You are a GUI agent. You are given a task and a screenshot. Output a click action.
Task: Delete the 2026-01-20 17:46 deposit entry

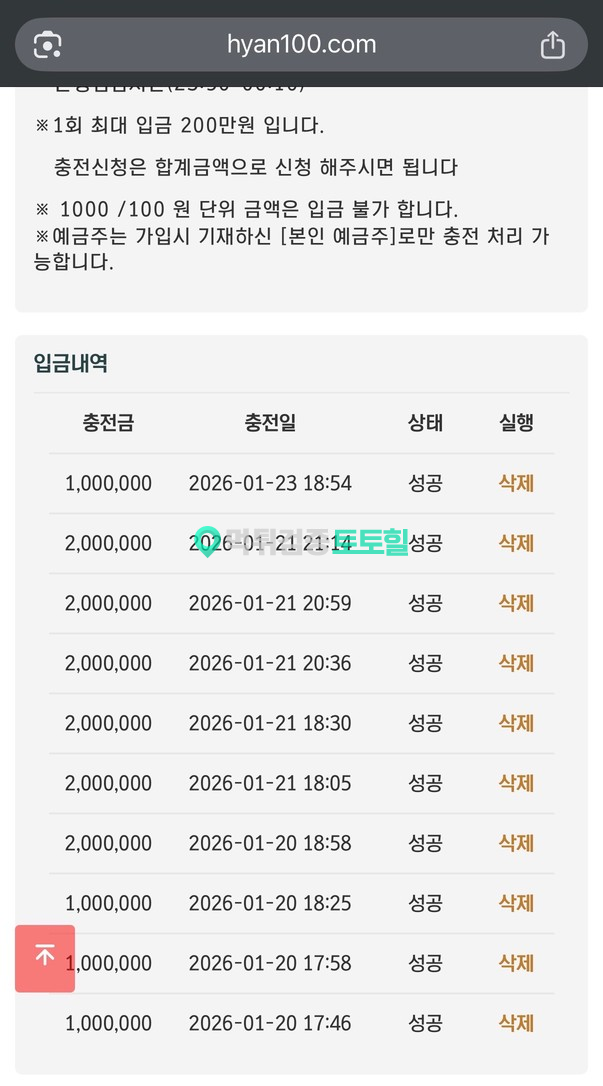516,1023
